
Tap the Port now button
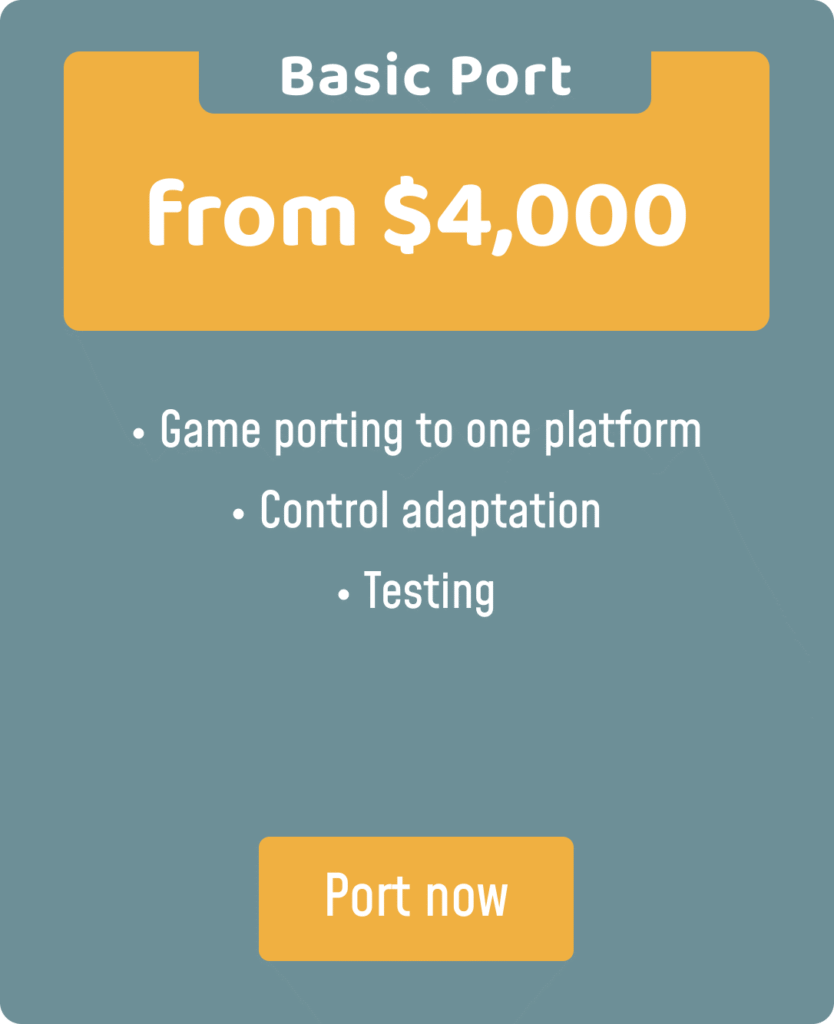point(416,897)
